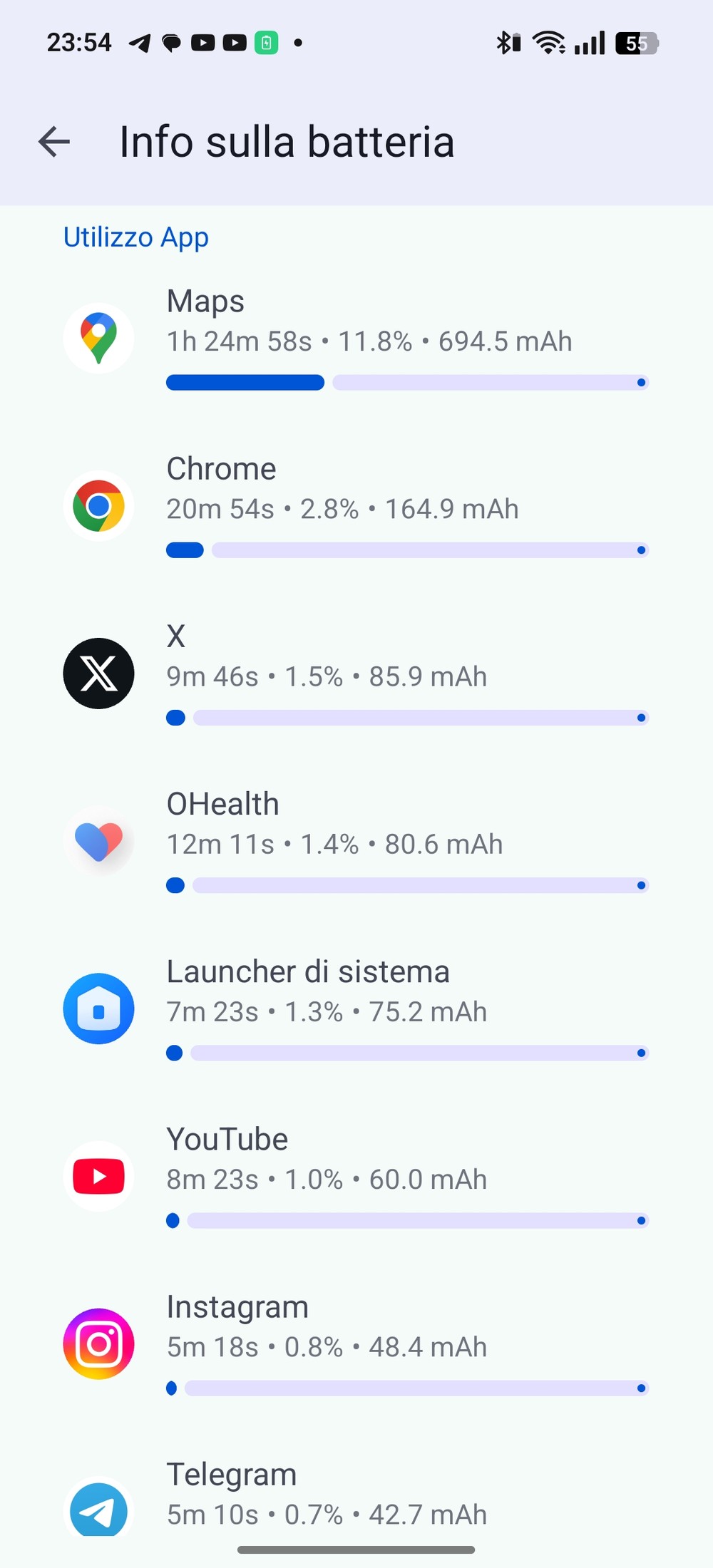Go back from Info sulla batteria

(54, 141)
